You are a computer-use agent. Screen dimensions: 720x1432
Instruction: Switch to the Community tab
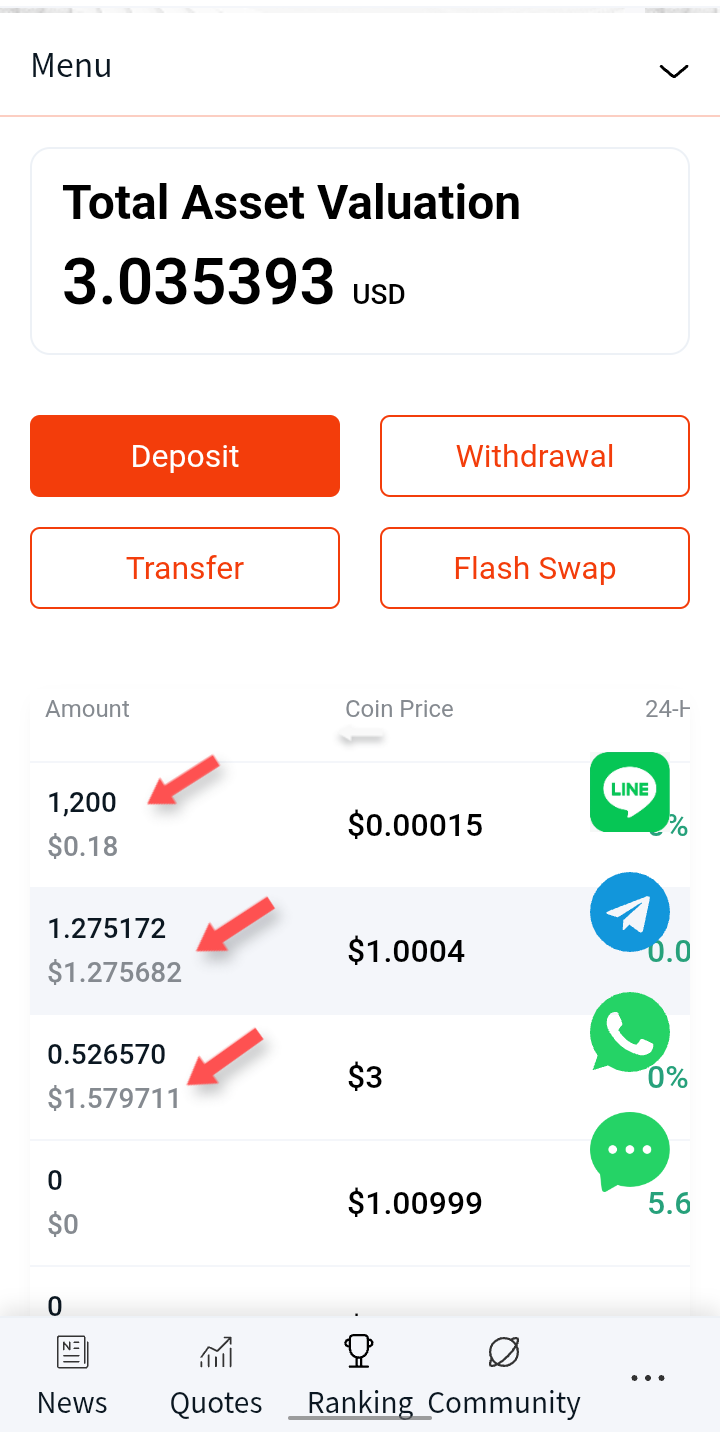click(504, 1376)
